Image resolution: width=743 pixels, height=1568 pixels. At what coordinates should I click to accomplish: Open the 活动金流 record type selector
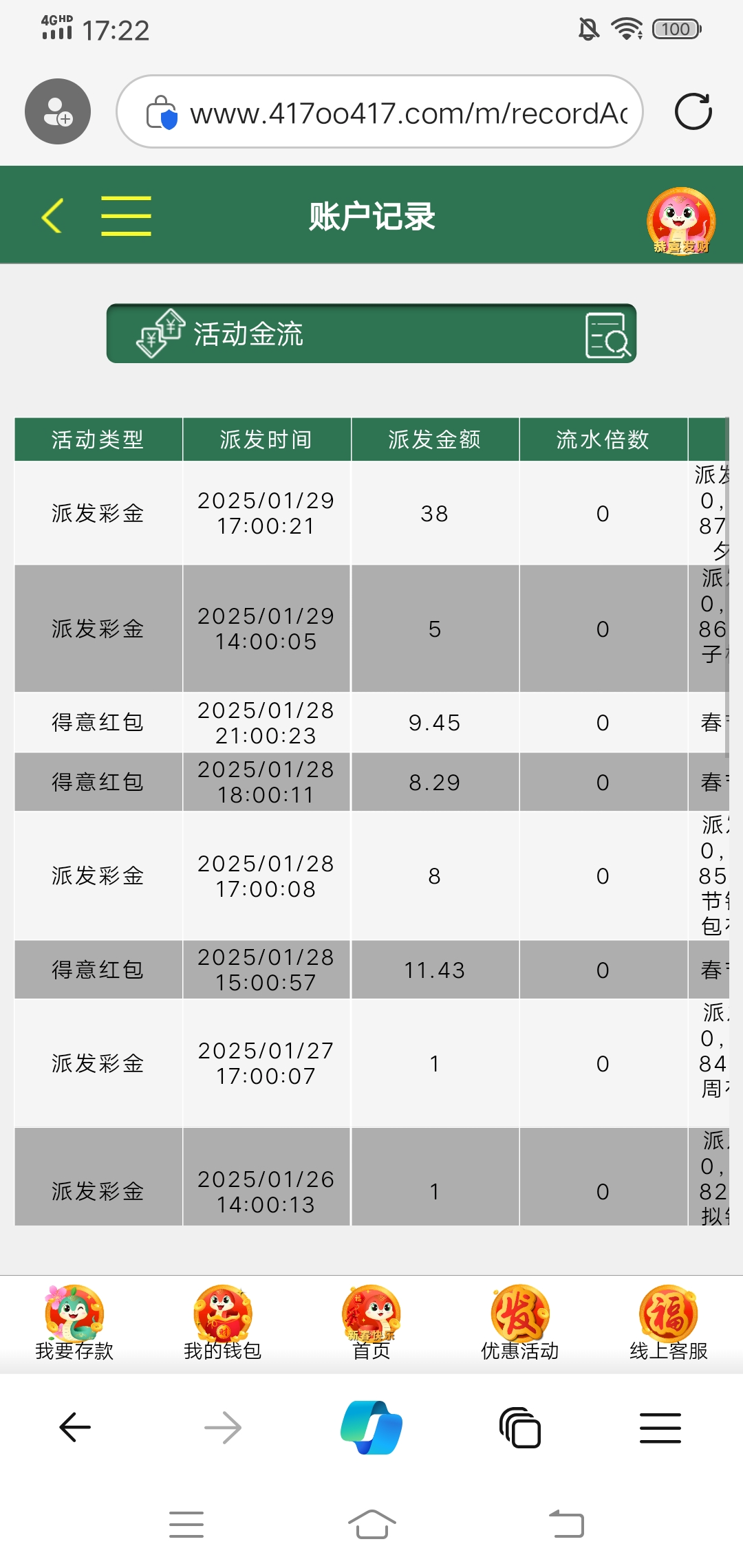(x=371, y=334)
